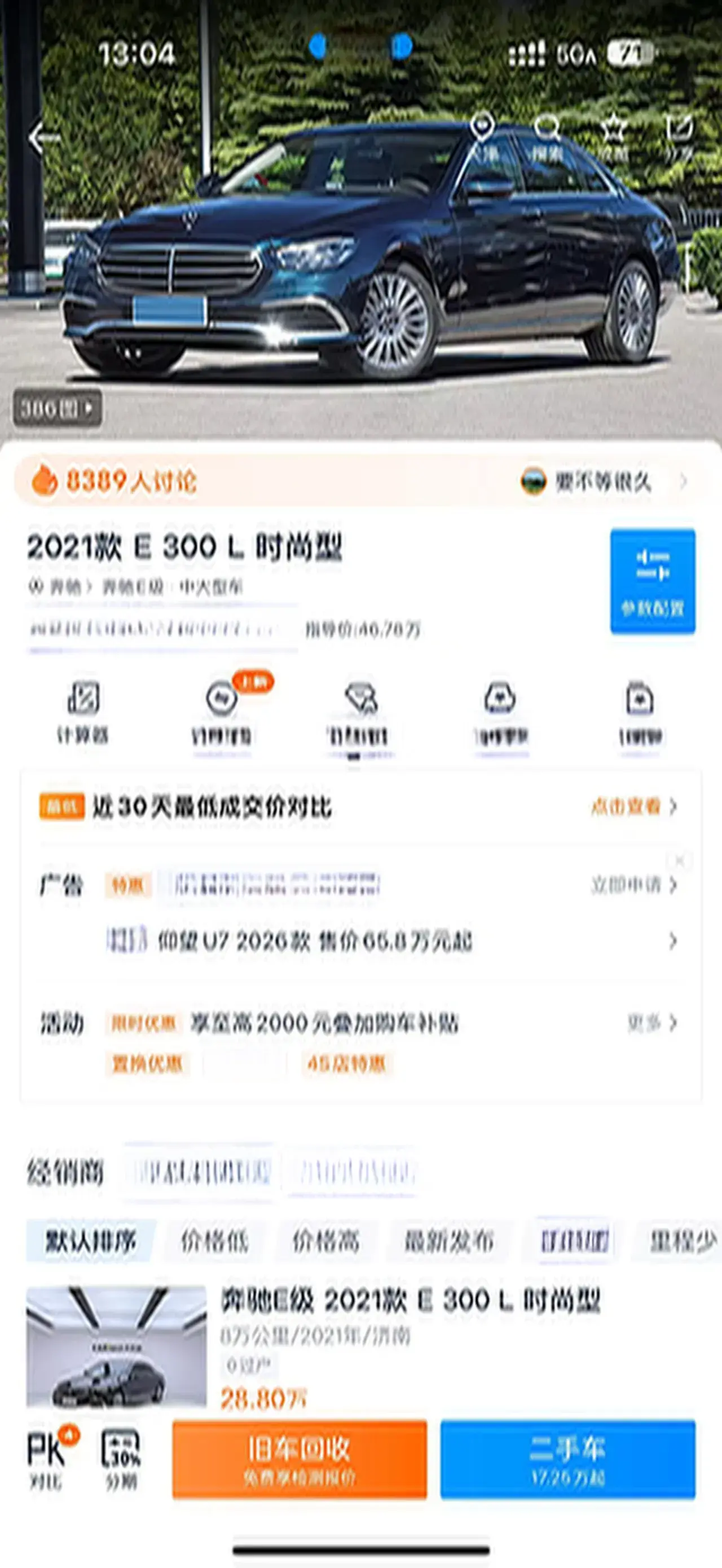This screenshot has width=722, height=1568.
Task: Tap the orange 旧车回收 button
Action: (x=300, y=1459)
